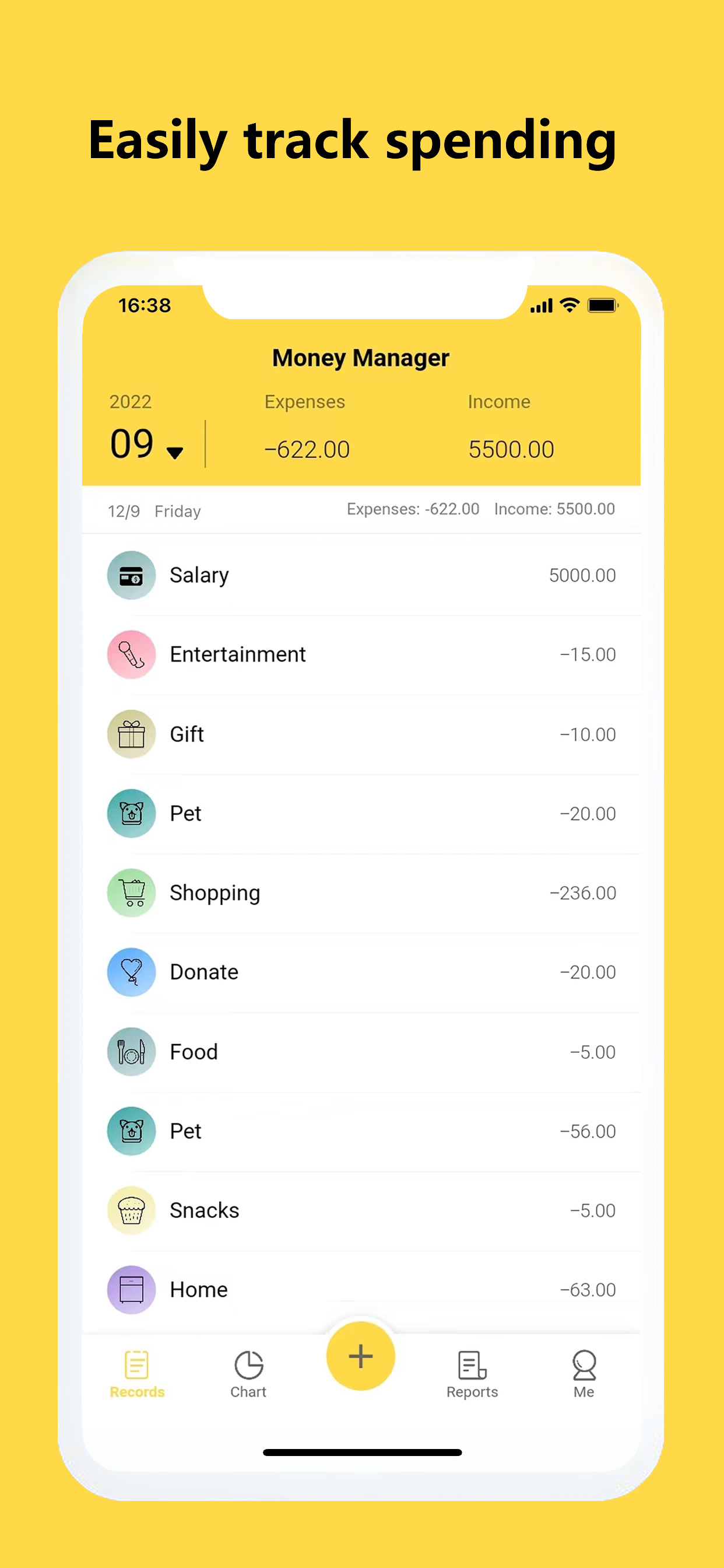Tap the Salary bank card icon
This screenshot has width=724, height=1568.
[x=131, y=575]
